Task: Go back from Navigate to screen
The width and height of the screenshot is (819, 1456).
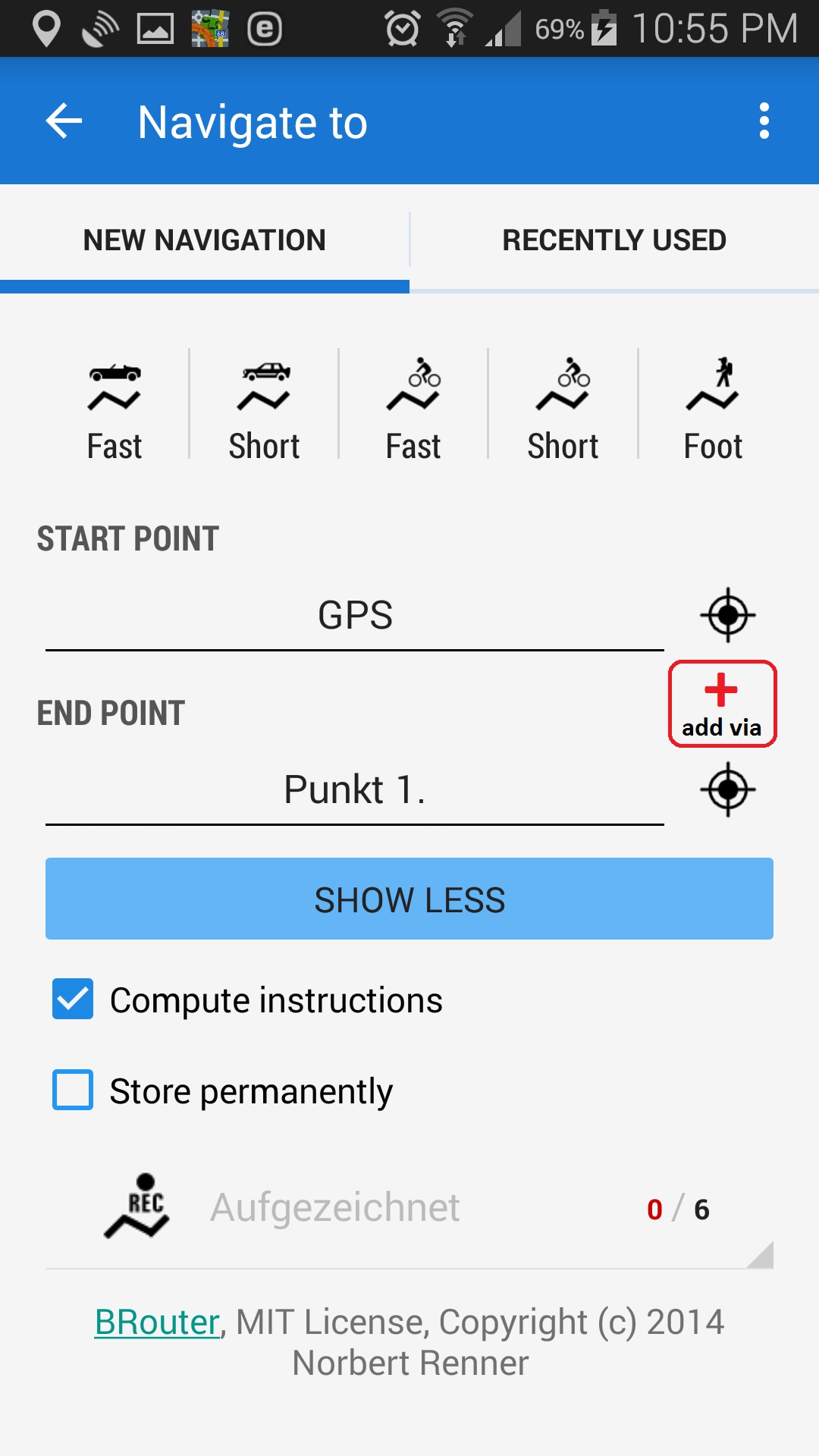Action: 64,121
